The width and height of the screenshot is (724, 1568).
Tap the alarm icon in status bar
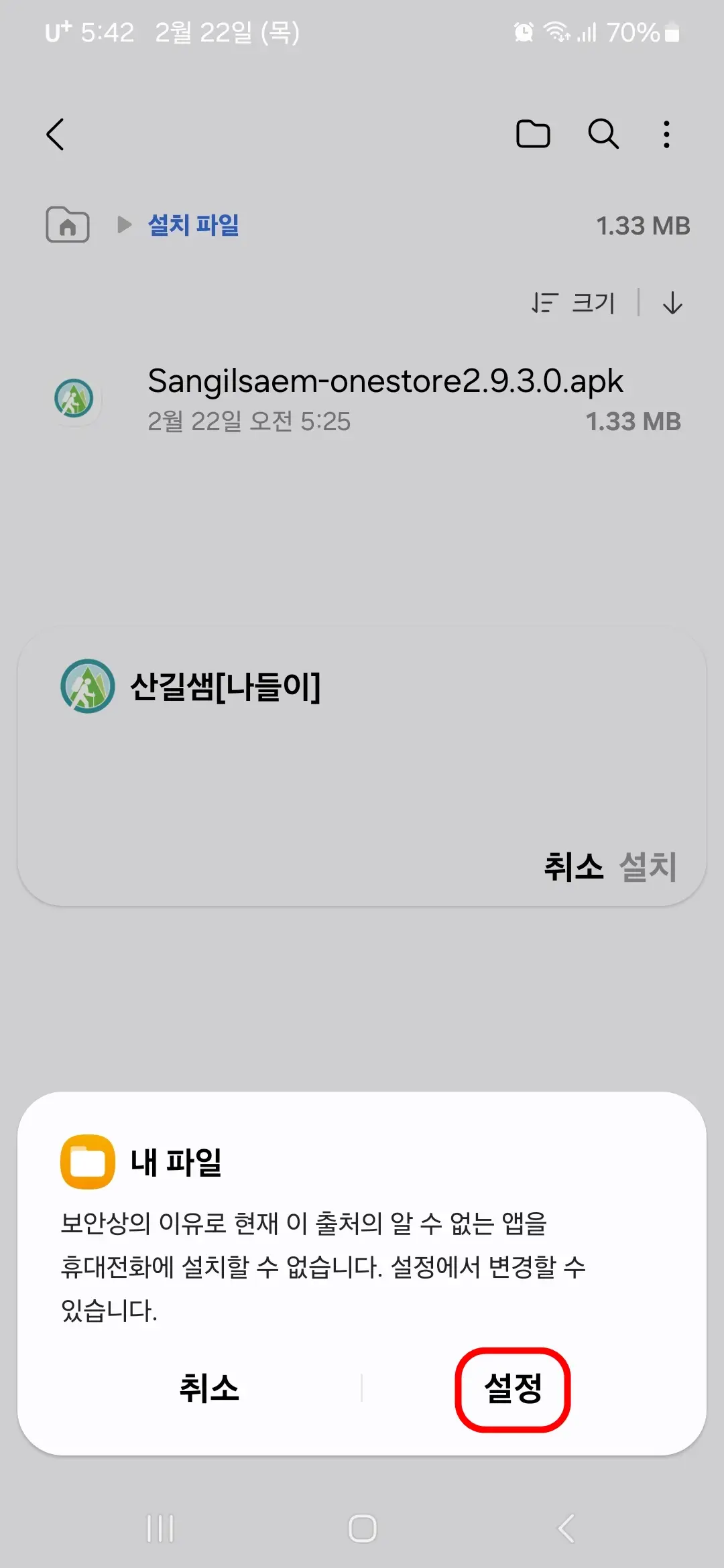522,31
